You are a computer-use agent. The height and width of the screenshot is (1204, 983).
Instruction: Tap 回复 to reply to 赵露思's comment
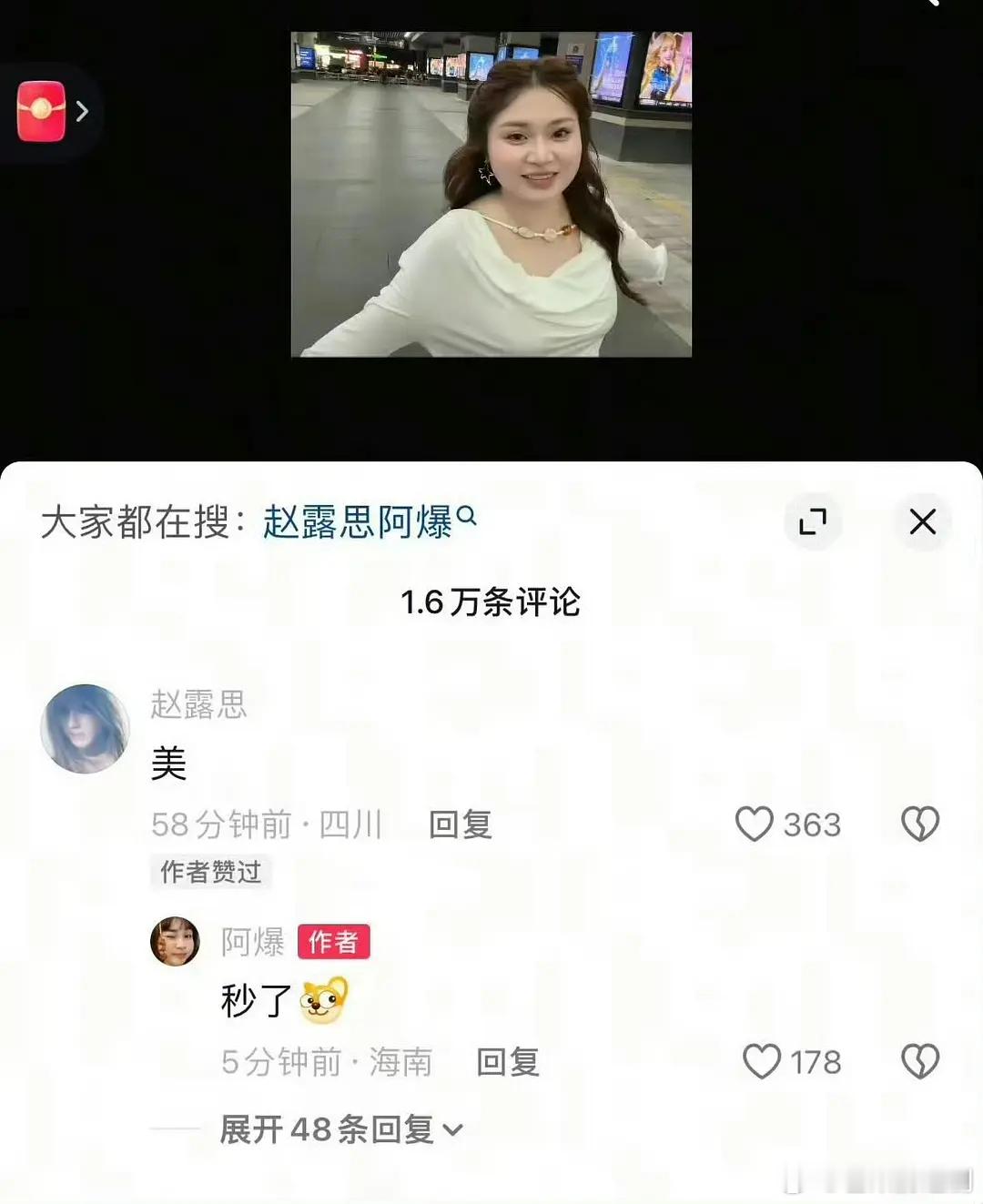tap(460, 825)
